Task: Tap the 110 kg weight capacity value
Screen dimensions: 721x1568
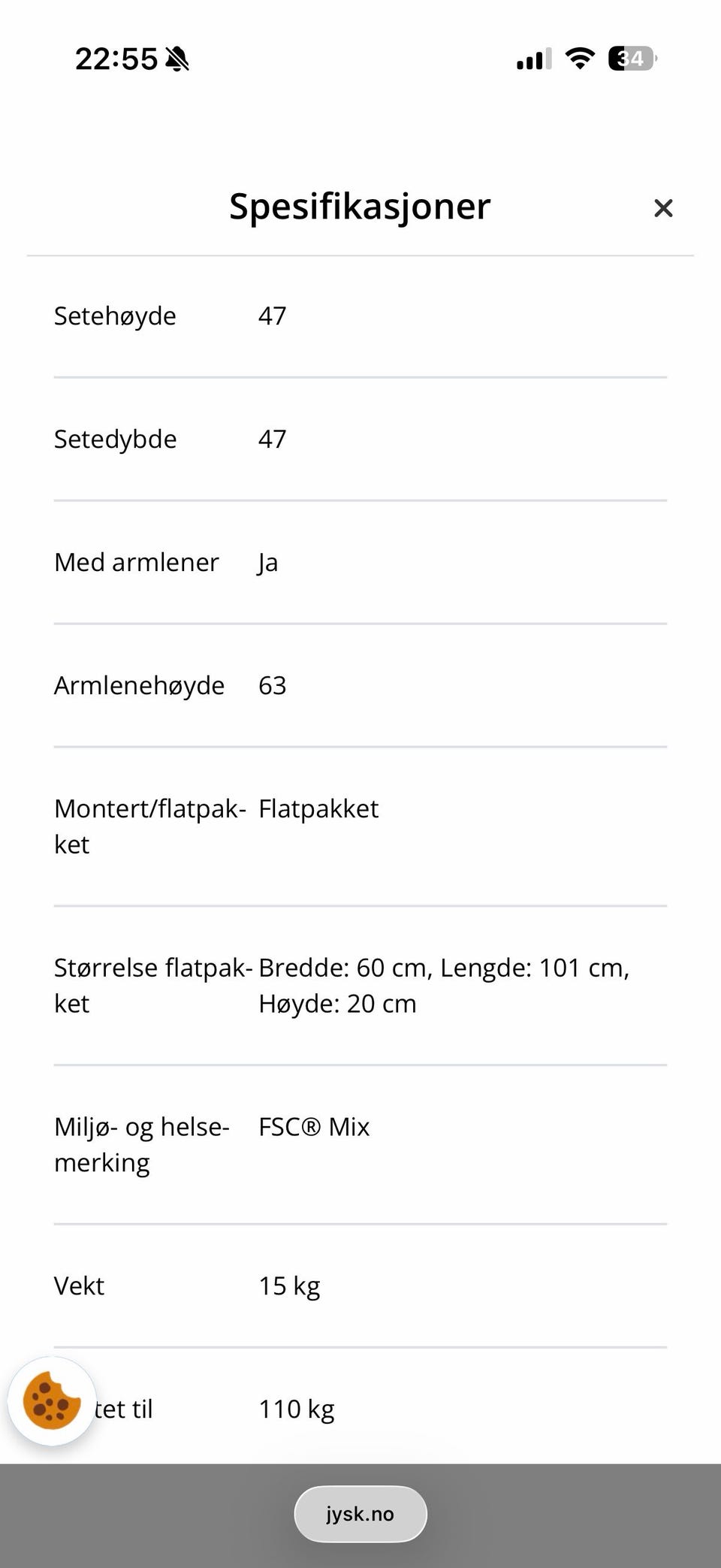Action: coord(297,1409)
